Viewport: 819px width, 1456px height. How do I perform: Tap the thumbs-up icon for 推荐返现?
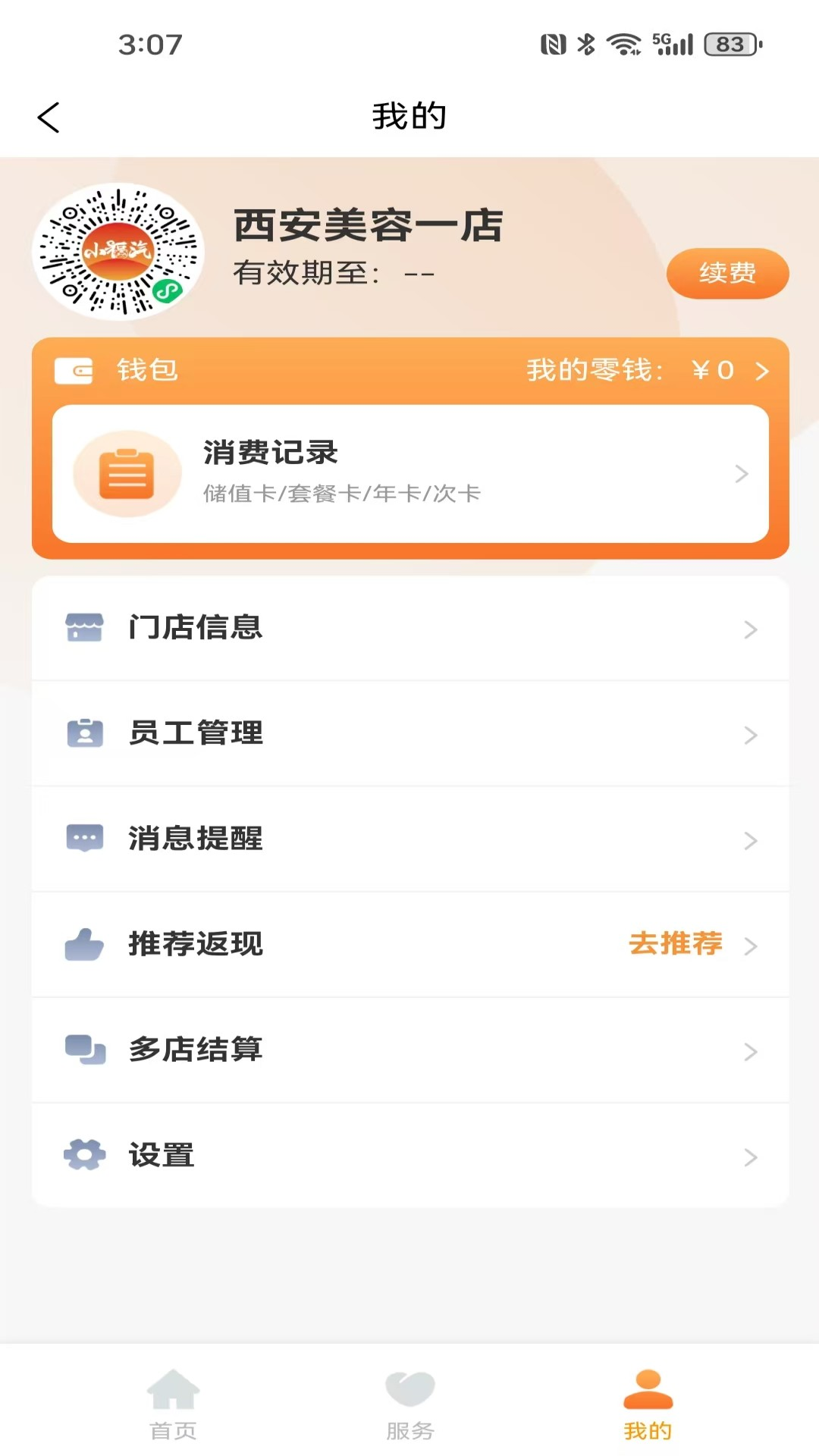[85, 944]
